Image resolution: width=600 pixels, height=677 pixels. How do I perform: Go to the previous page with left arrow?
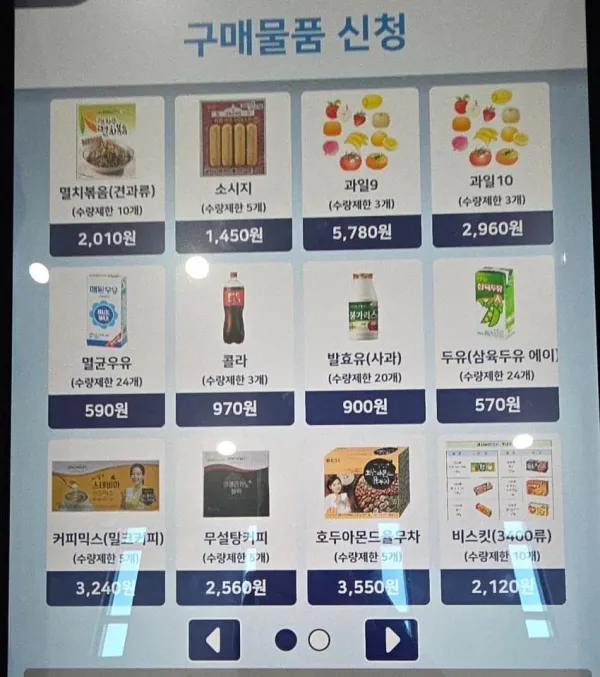(214, 640)
